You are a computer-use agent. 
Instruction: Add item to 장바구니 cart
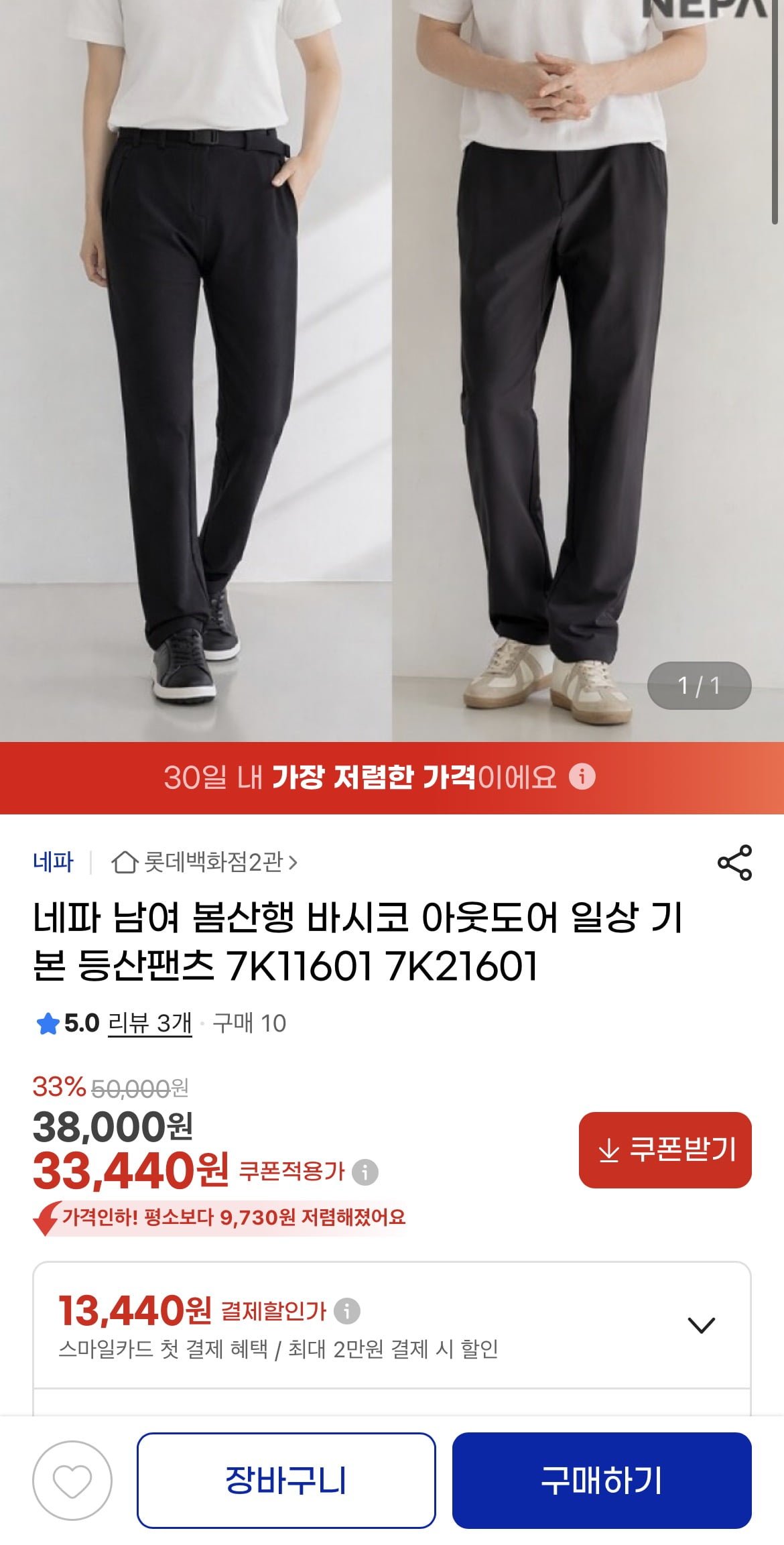(x=286, y=1481)
